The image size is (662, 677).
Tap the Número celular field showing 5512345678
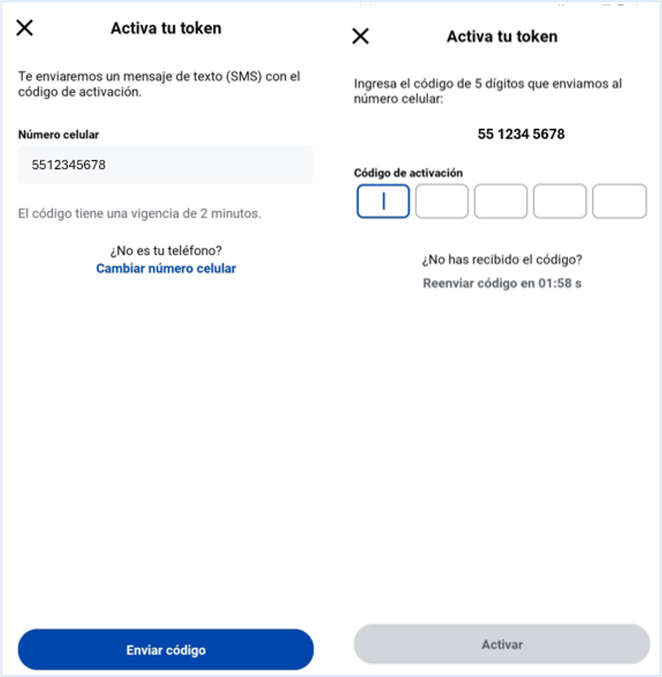click(x=166, y=165)
